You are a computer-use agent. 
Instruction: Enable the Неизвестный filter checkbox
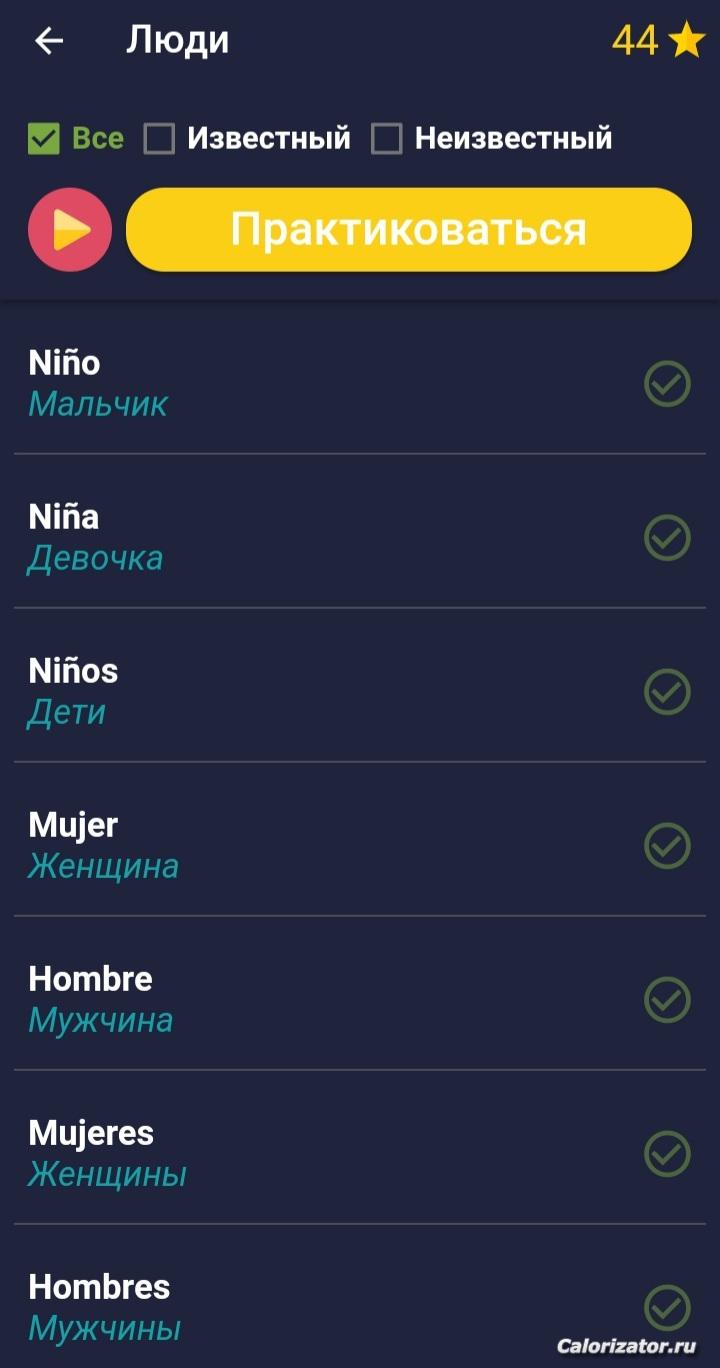pos(386,138)
